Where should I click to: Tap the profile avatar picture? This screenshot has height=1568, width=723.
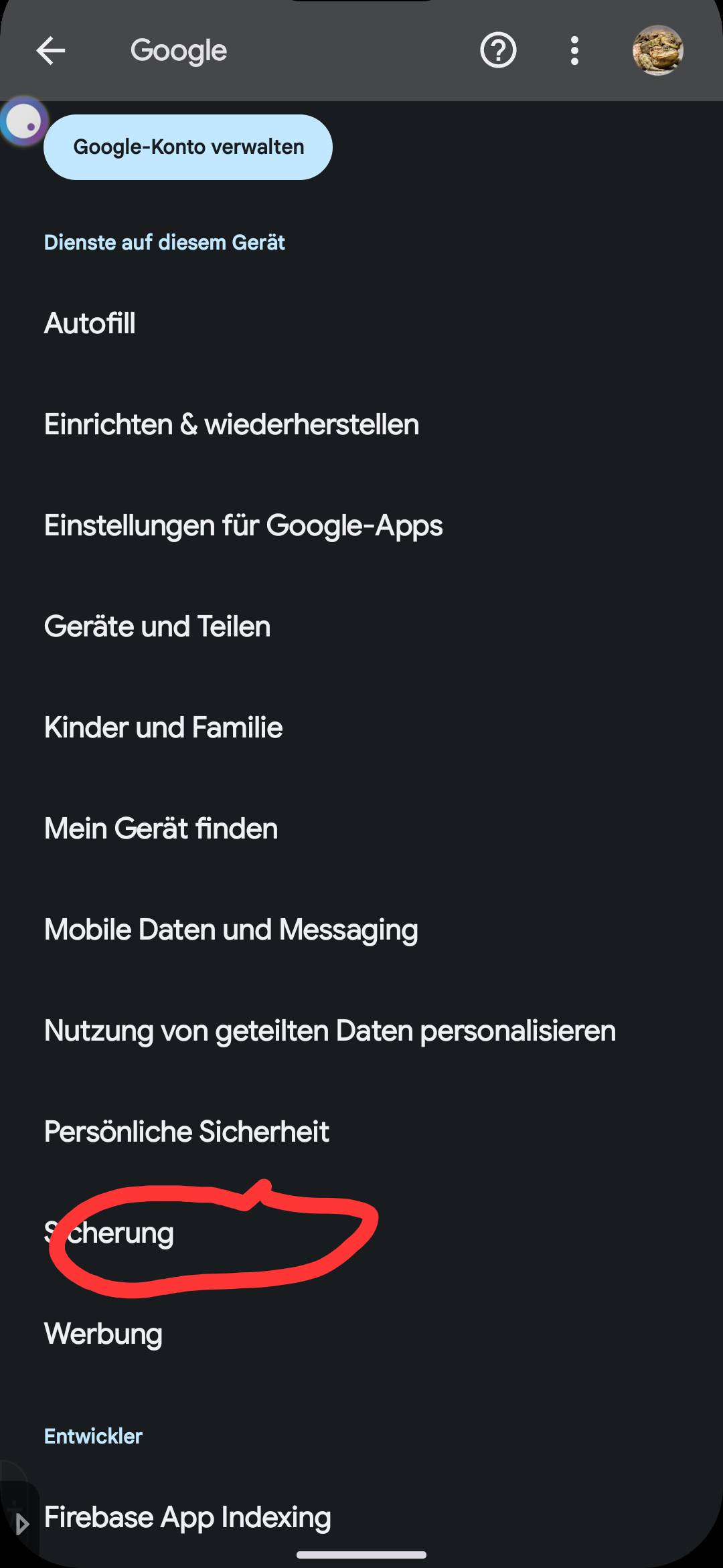657,51
